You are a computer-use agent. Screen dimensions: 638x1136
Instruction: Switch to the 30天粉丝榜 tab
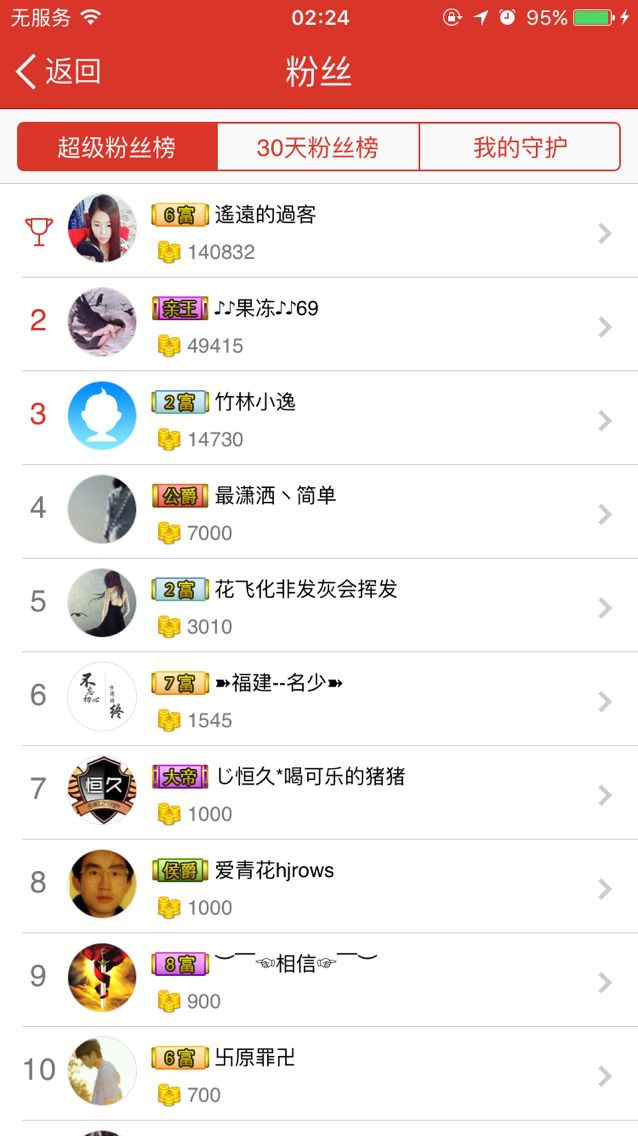point(318,148)
